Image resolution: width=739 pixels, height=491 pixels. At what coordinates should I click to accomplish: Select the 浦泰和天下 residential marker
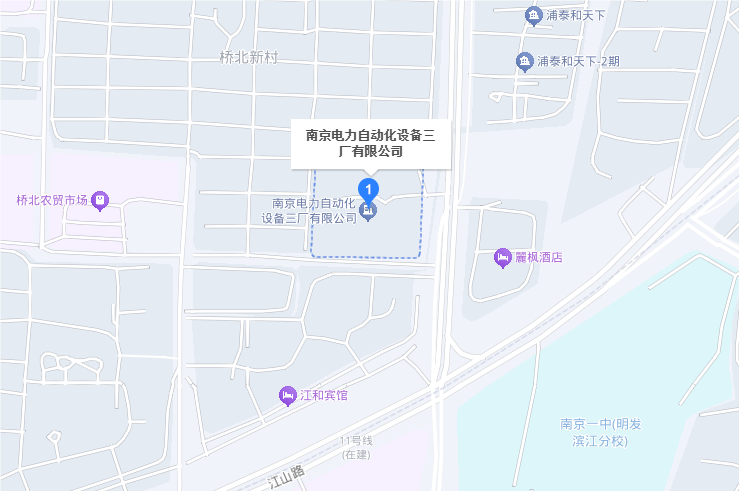pos(534,15)
